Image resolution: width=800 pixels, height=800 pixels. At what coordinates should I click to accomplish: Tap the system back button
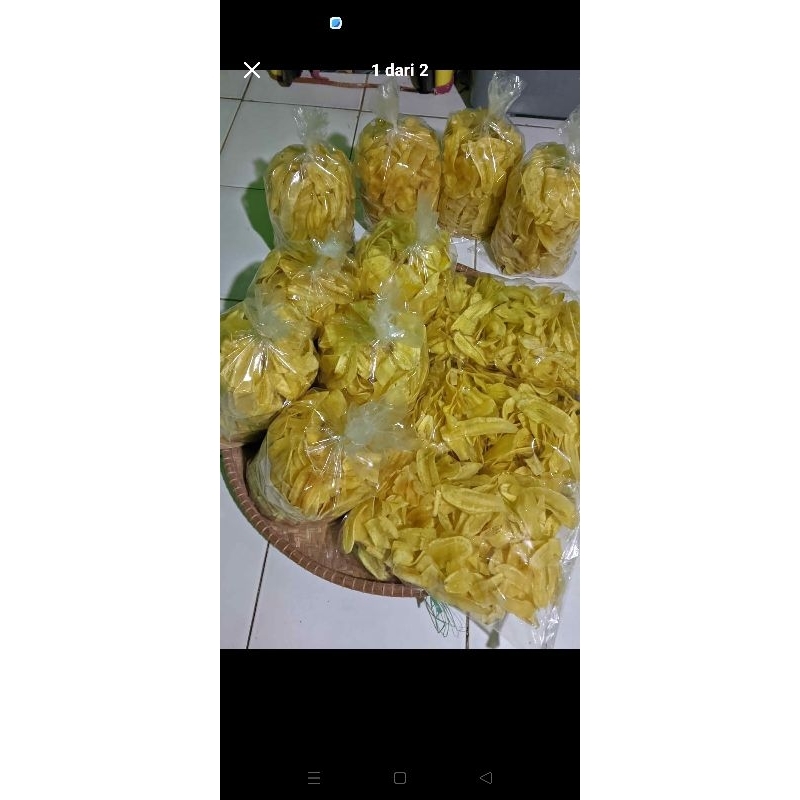coord(486,778)
